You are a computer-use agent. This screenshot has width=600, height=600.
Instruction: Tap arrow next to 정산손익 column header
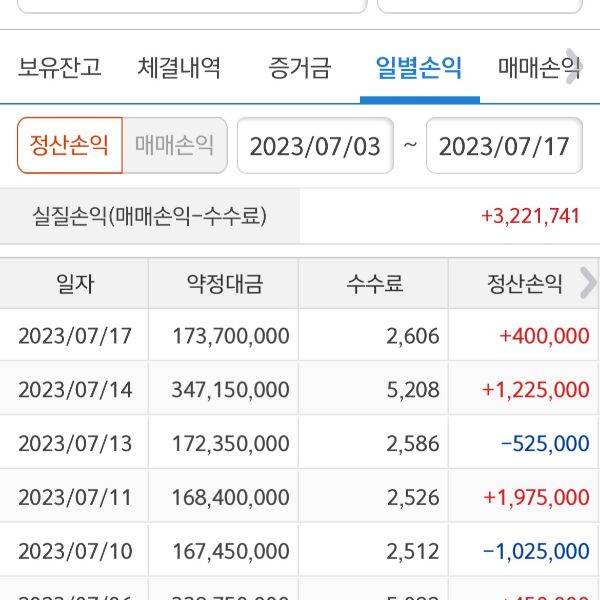pos(587,284)
